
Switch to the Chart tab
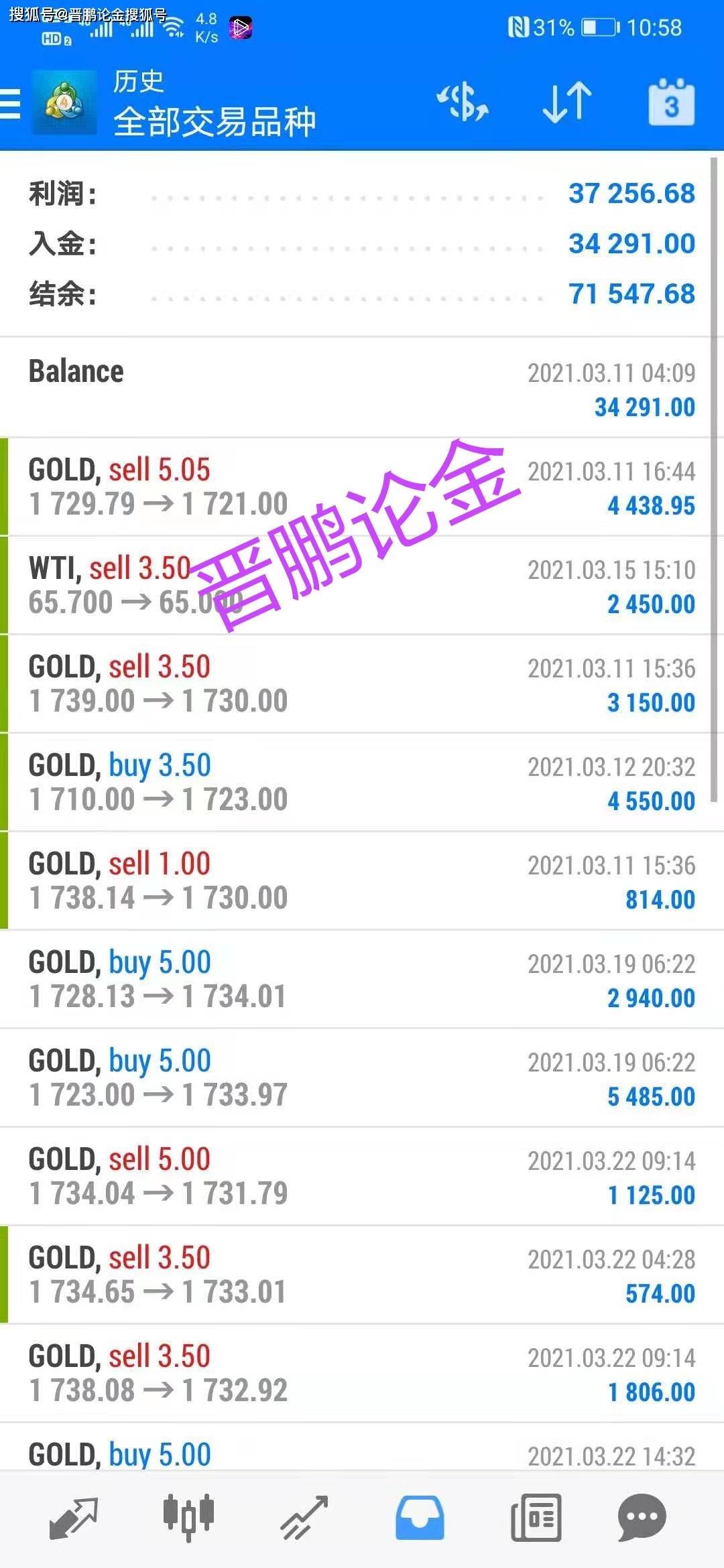pyautogui.click(x=188, y=1516)
